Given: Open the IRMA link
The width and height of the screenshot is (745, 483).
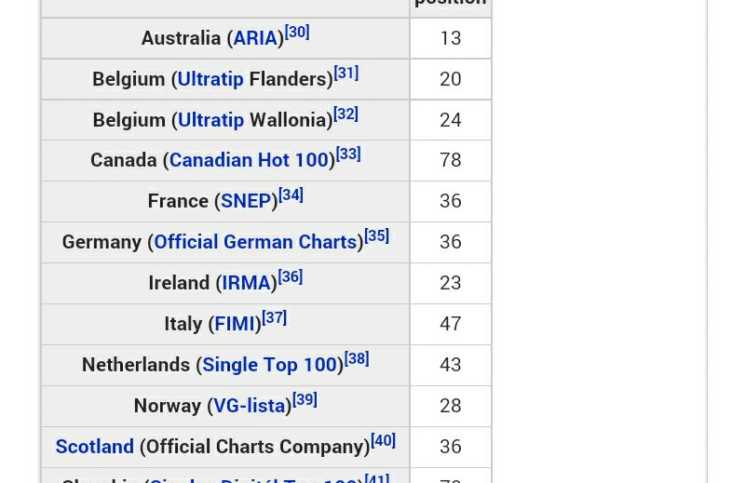Looking at the screenshot, I should pyautogui.click(x=246, y=284).
